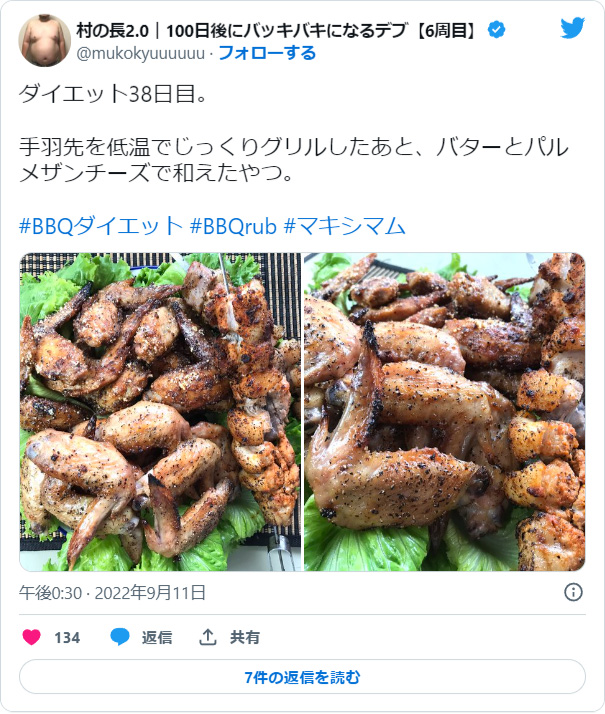605x714 pixels.
Task: Open the tweet info icon
Action: pos(573,592)
